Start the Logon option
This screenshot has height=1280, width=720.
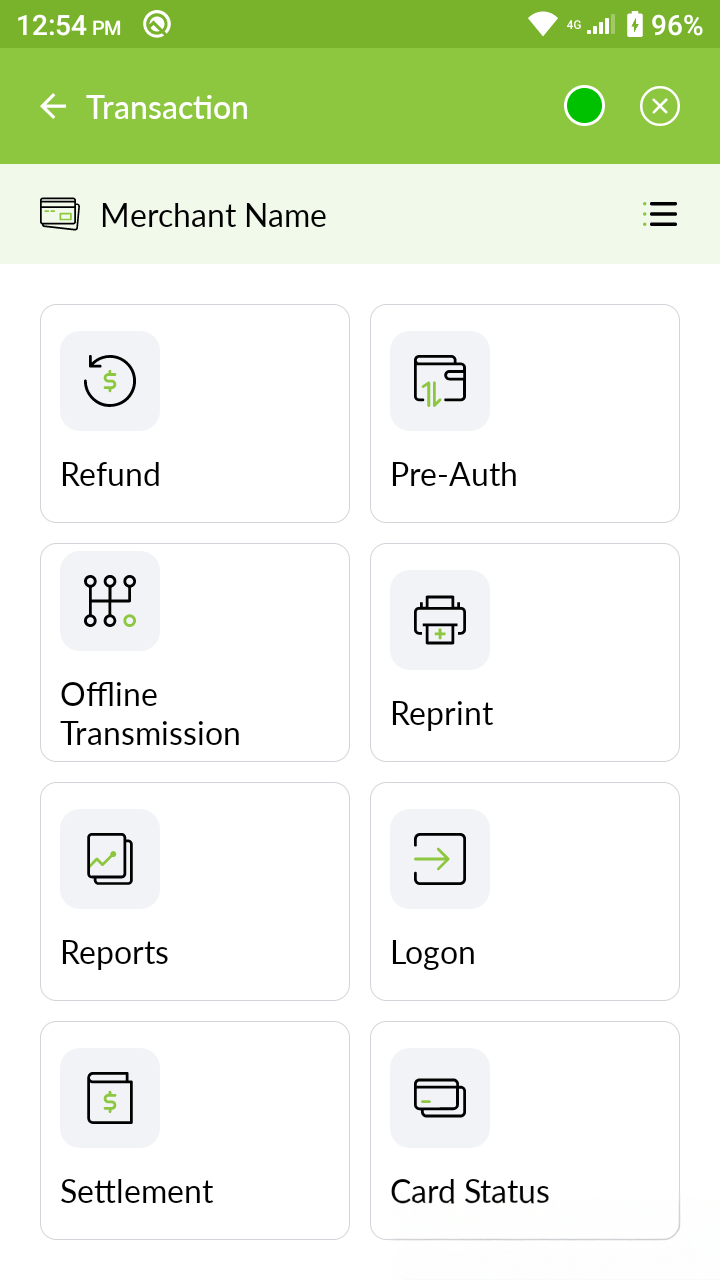tap(525, 891)
